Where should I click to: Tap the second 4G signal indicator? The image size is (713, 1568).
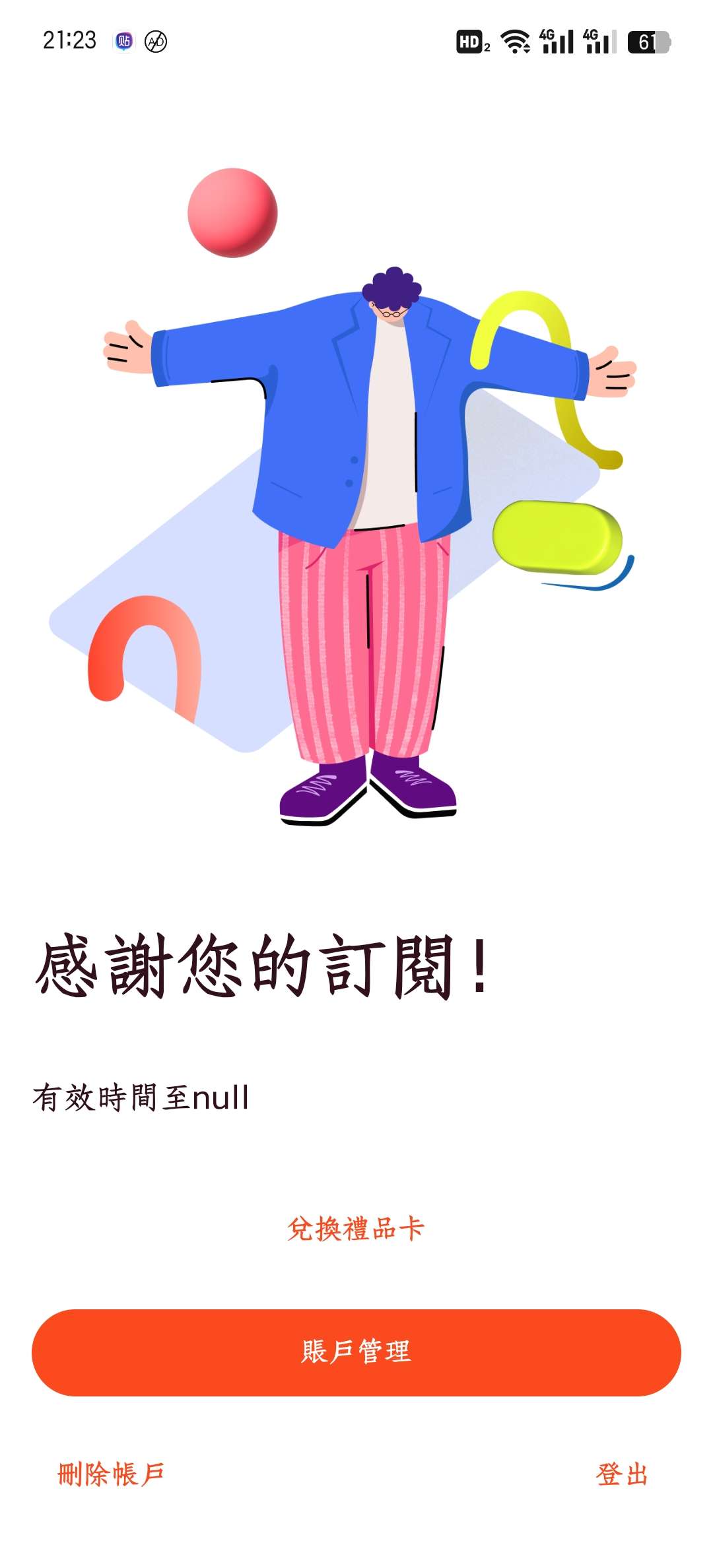tap(599, 41)
